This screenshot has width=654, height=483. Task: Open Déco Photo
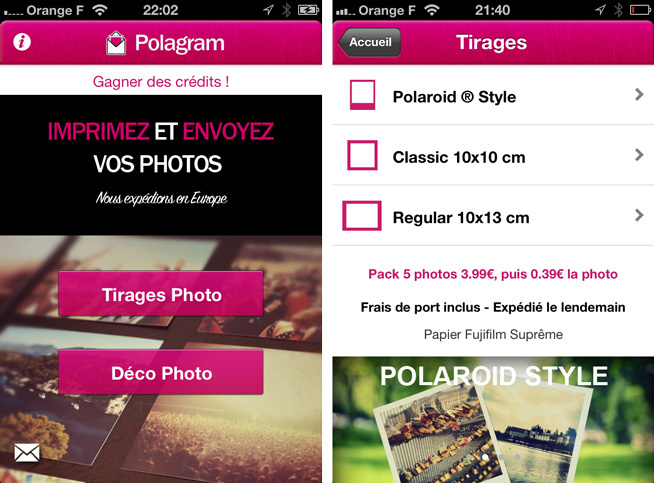[x=161, y=373]
